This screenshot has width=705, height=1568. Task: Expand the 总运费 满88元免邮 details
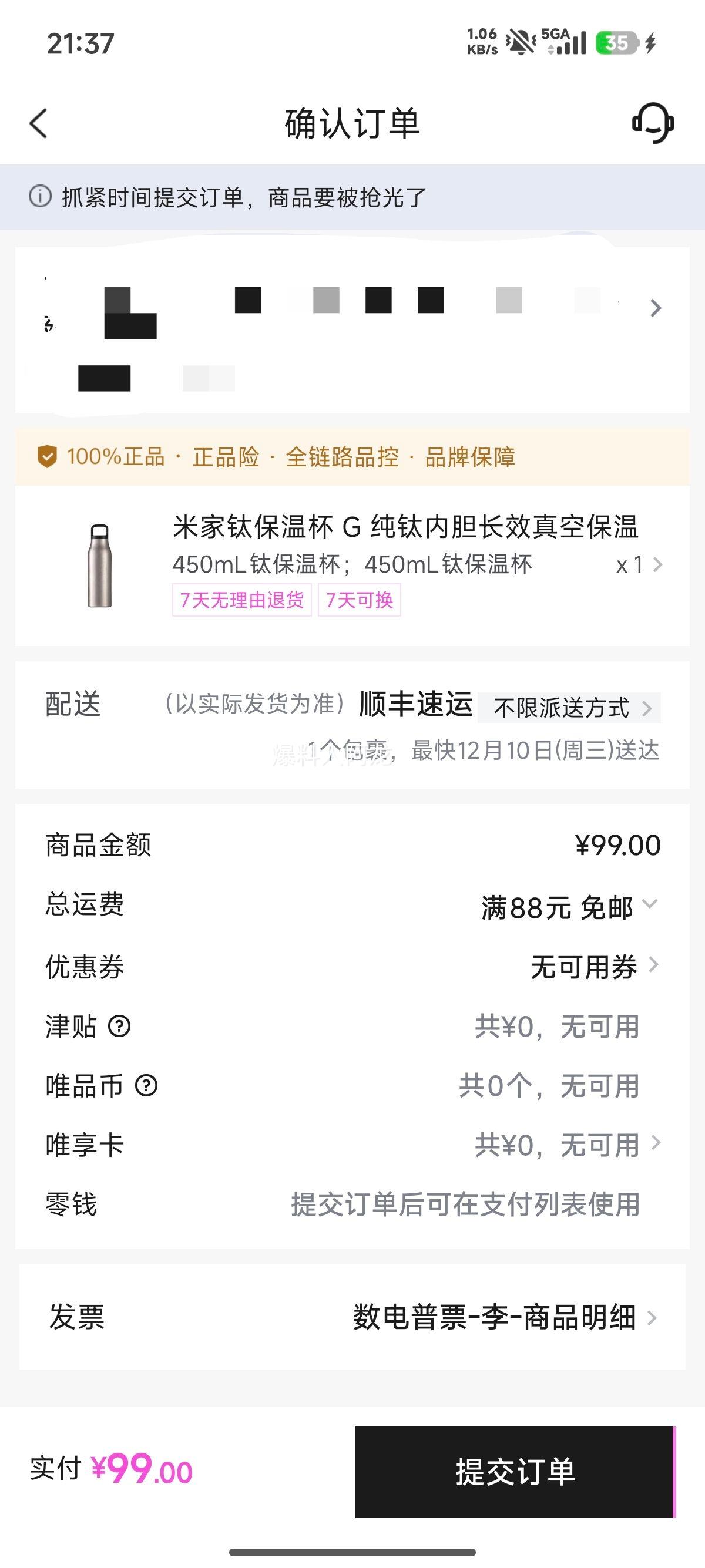point(569,906)
